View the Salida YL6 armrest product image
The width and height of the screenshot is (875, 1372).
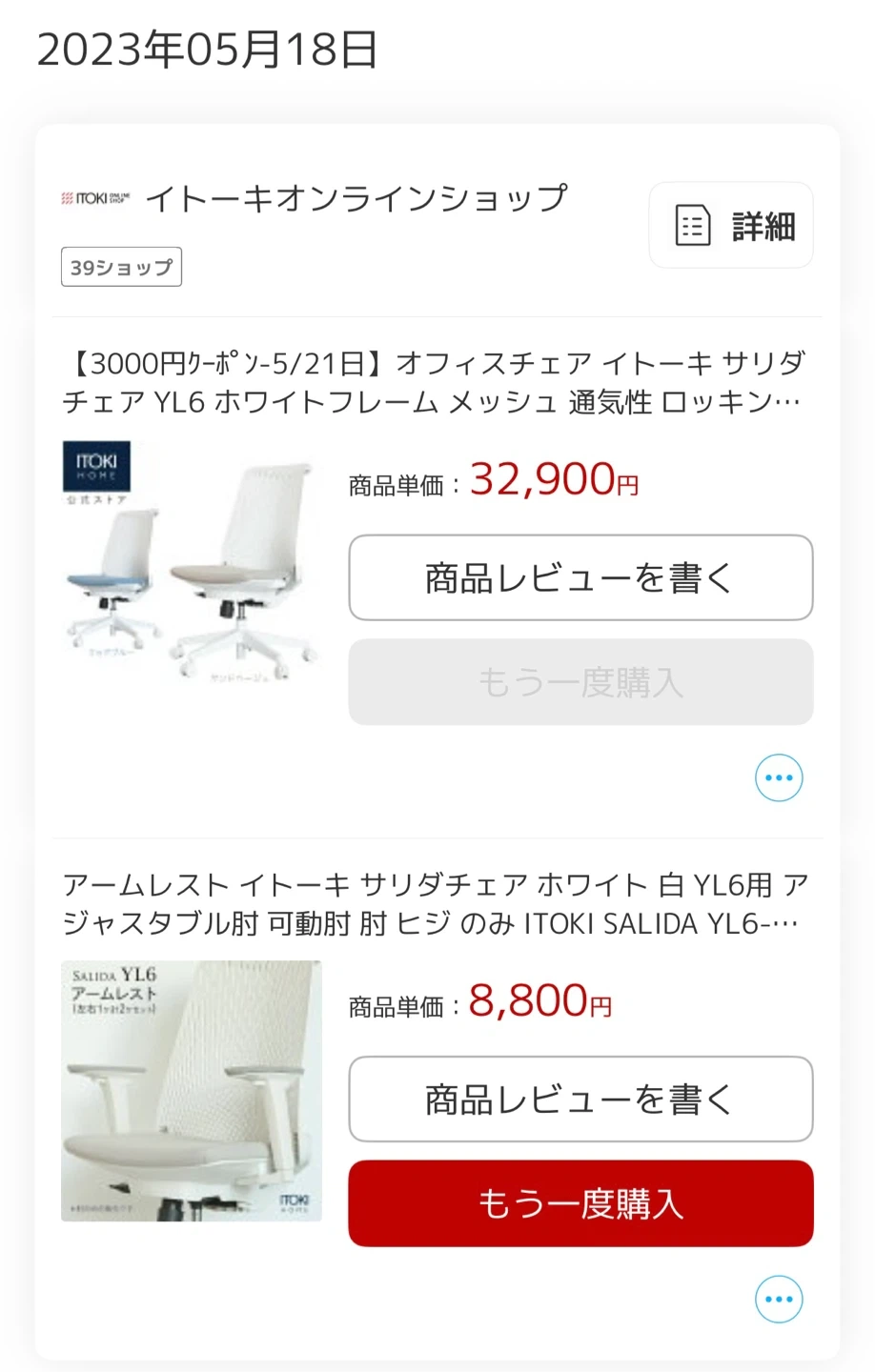191,1091
